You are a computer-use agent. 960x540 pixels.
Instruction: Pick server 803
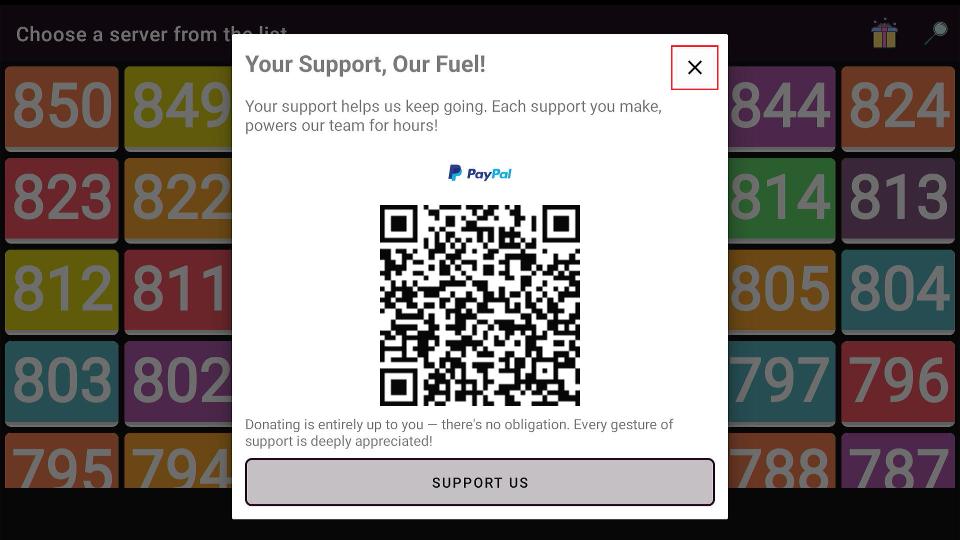click(62, 382)
